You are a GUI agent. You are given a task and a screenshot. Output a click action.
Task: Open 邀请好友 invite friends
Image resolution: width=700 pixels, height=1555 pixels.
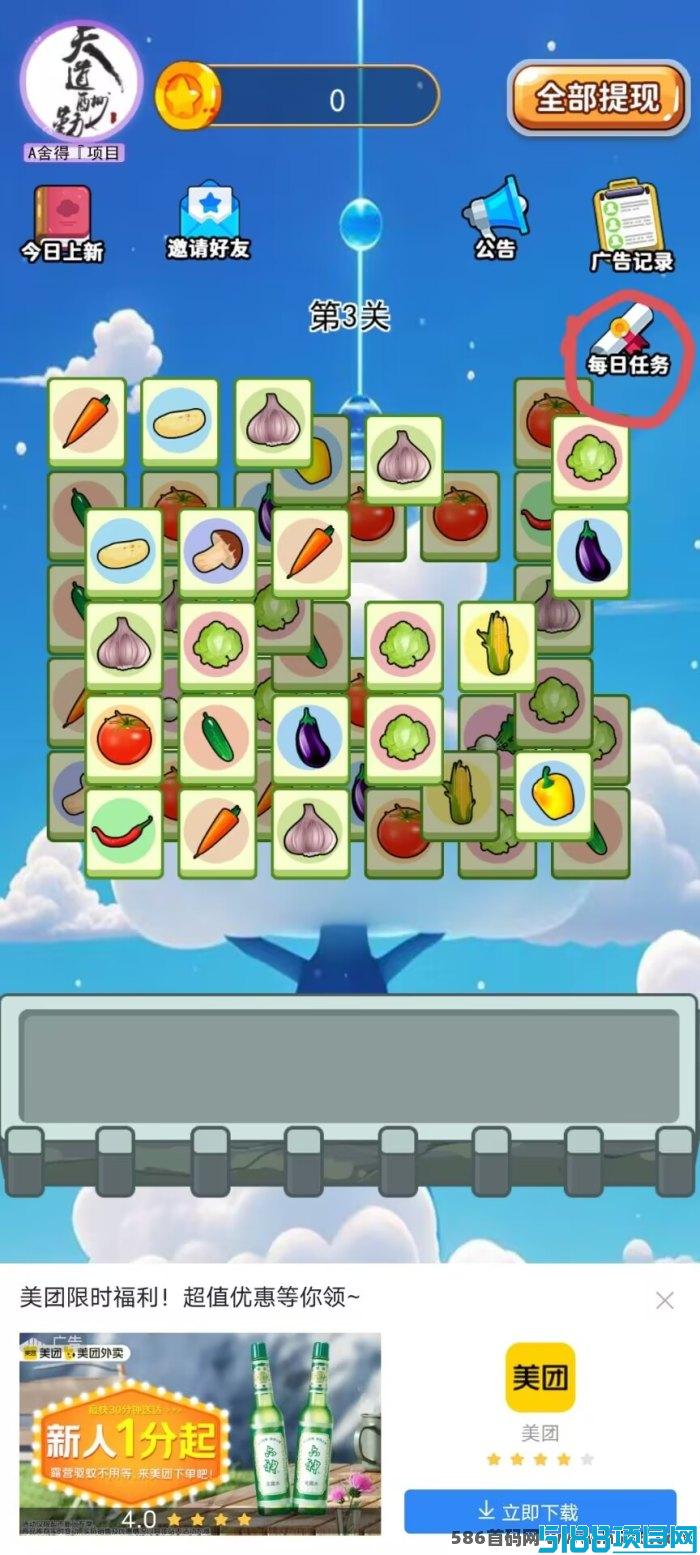209,222
